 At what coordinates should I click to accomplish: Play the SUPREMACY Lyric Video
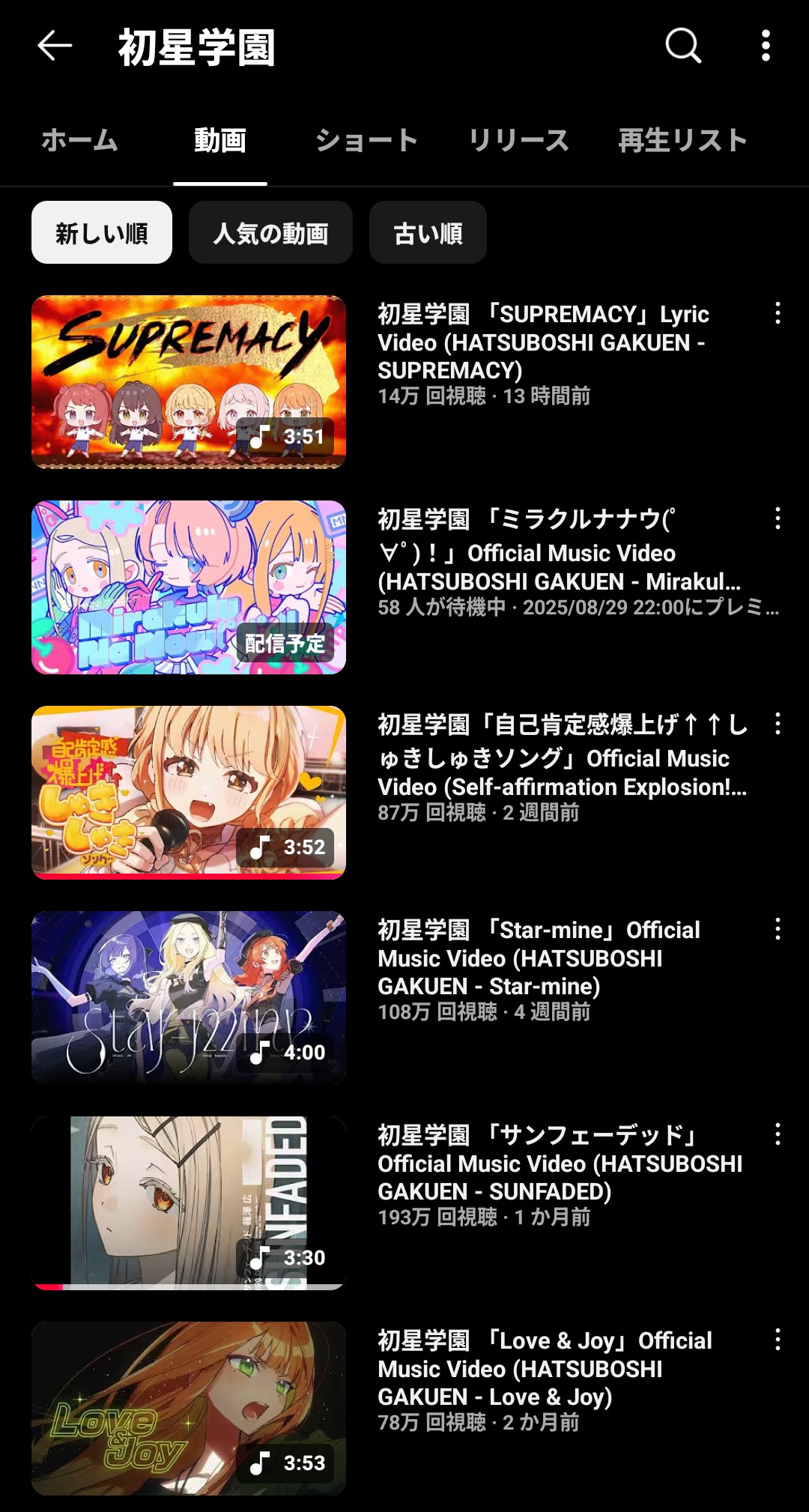pos(189,382)
